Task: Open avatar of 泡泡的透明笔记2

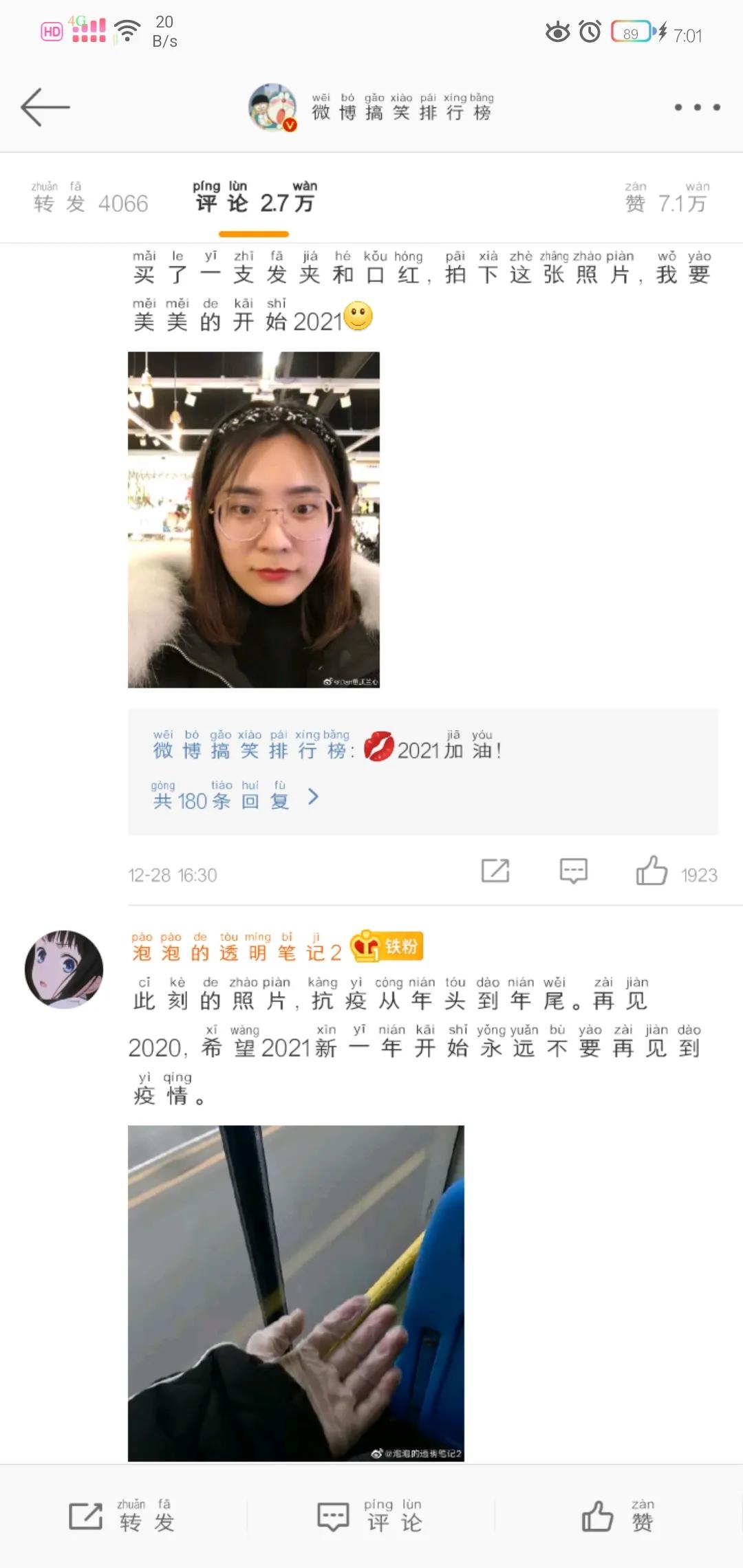Action: click(x=64, y=969)
